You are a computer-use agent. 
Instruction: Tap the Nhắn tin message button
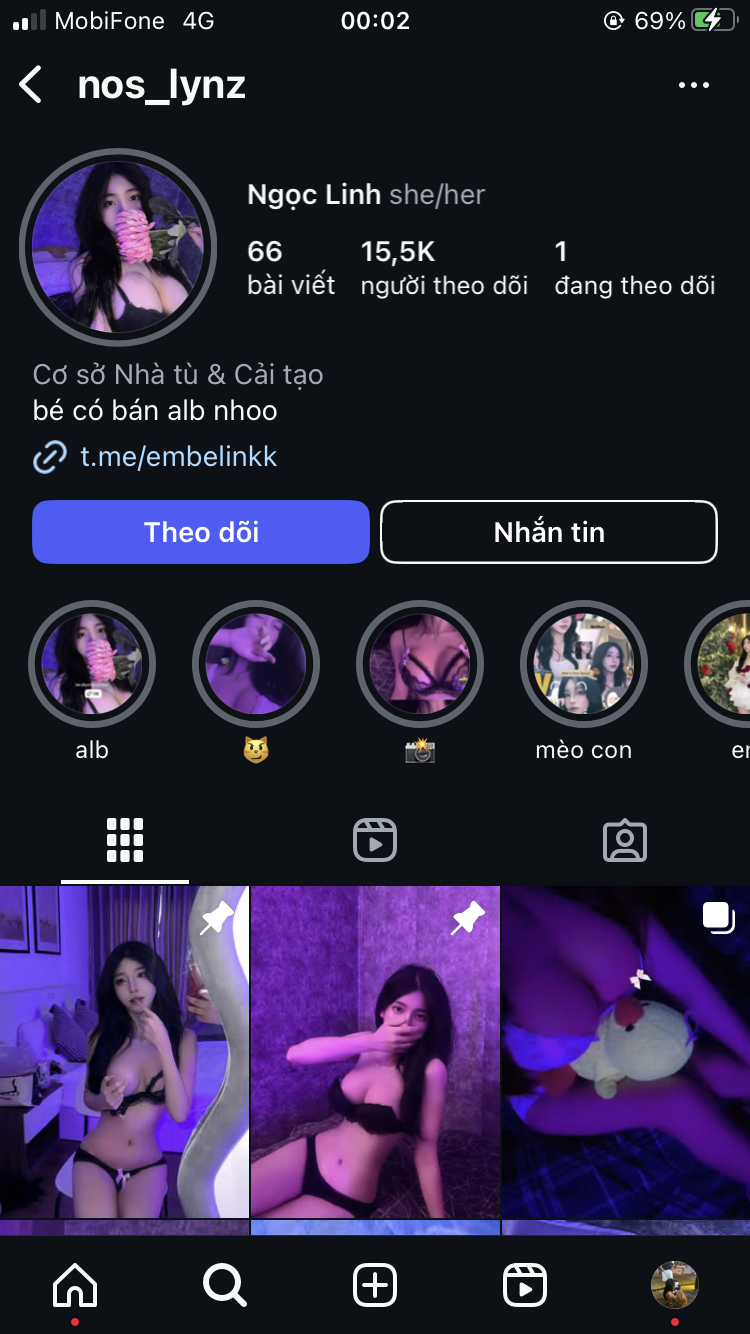(x=549, y=532)
